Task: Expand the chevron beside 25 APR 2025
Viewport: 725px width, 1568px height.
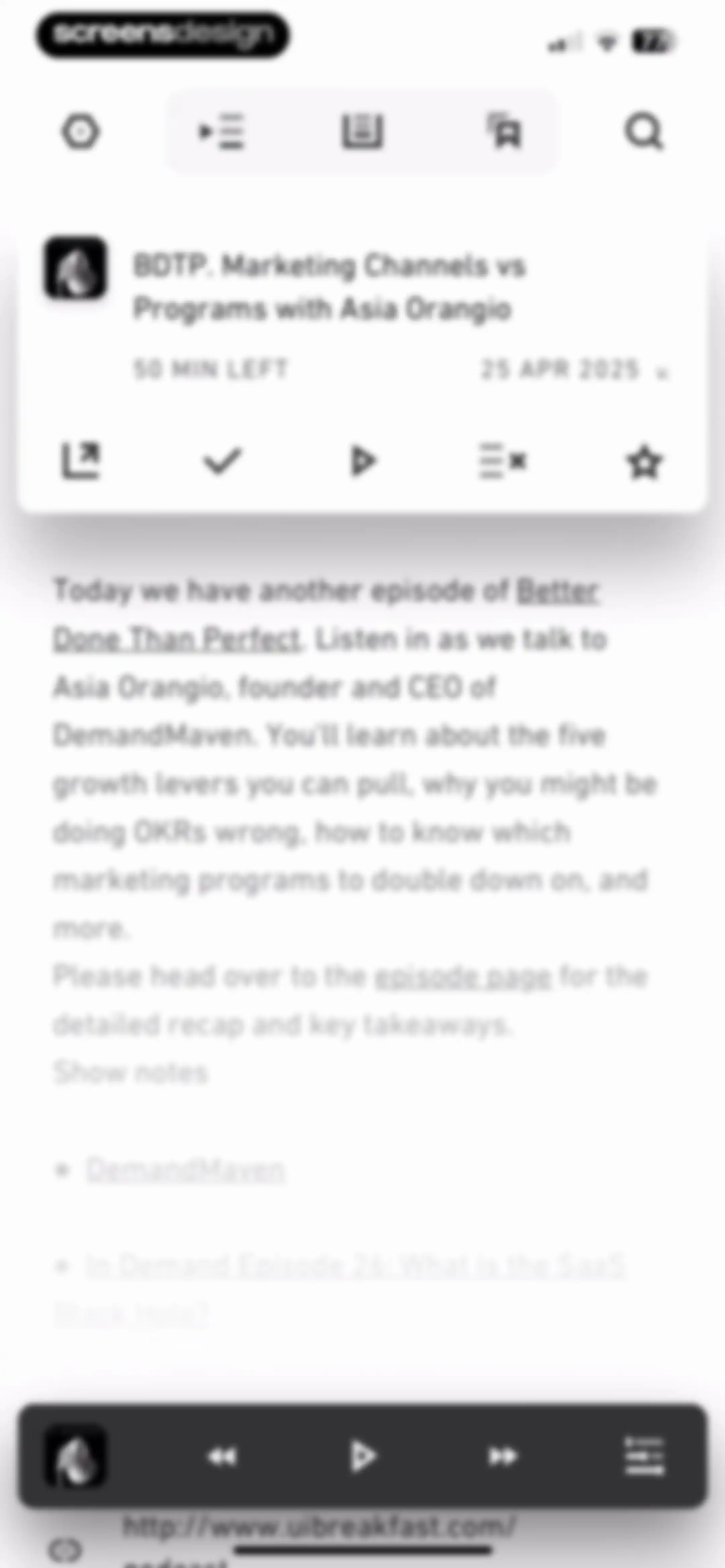Action: [663, 372]
